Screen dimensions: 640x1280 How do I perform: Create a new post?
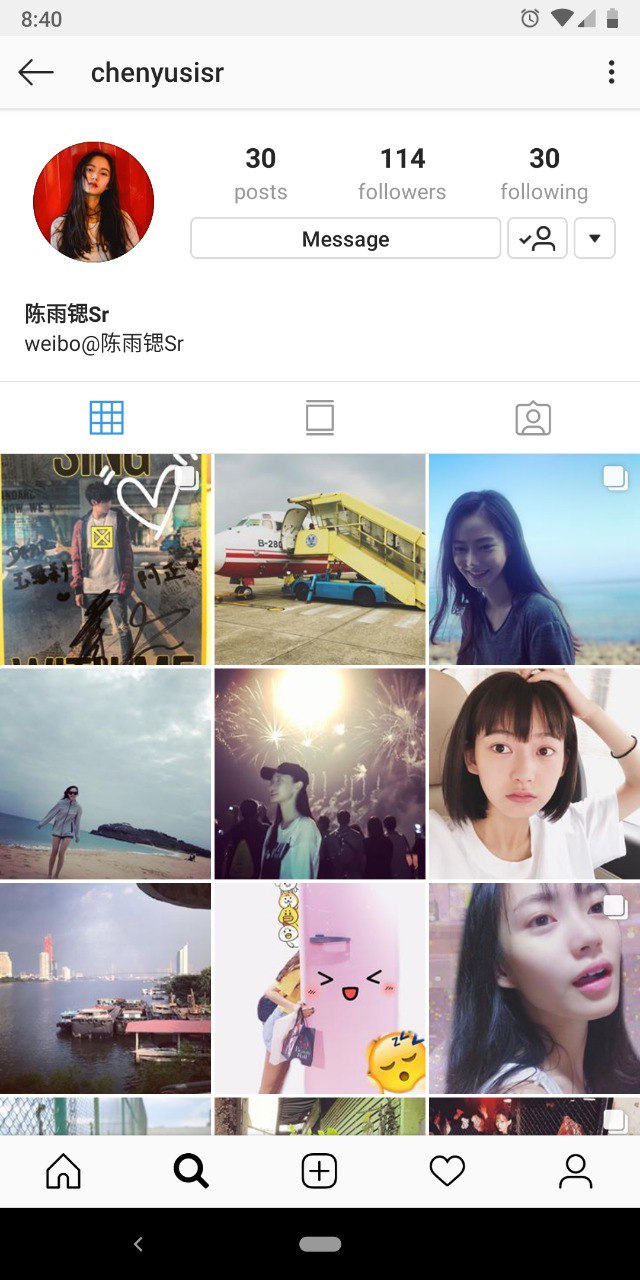[x=320, y=1171]
